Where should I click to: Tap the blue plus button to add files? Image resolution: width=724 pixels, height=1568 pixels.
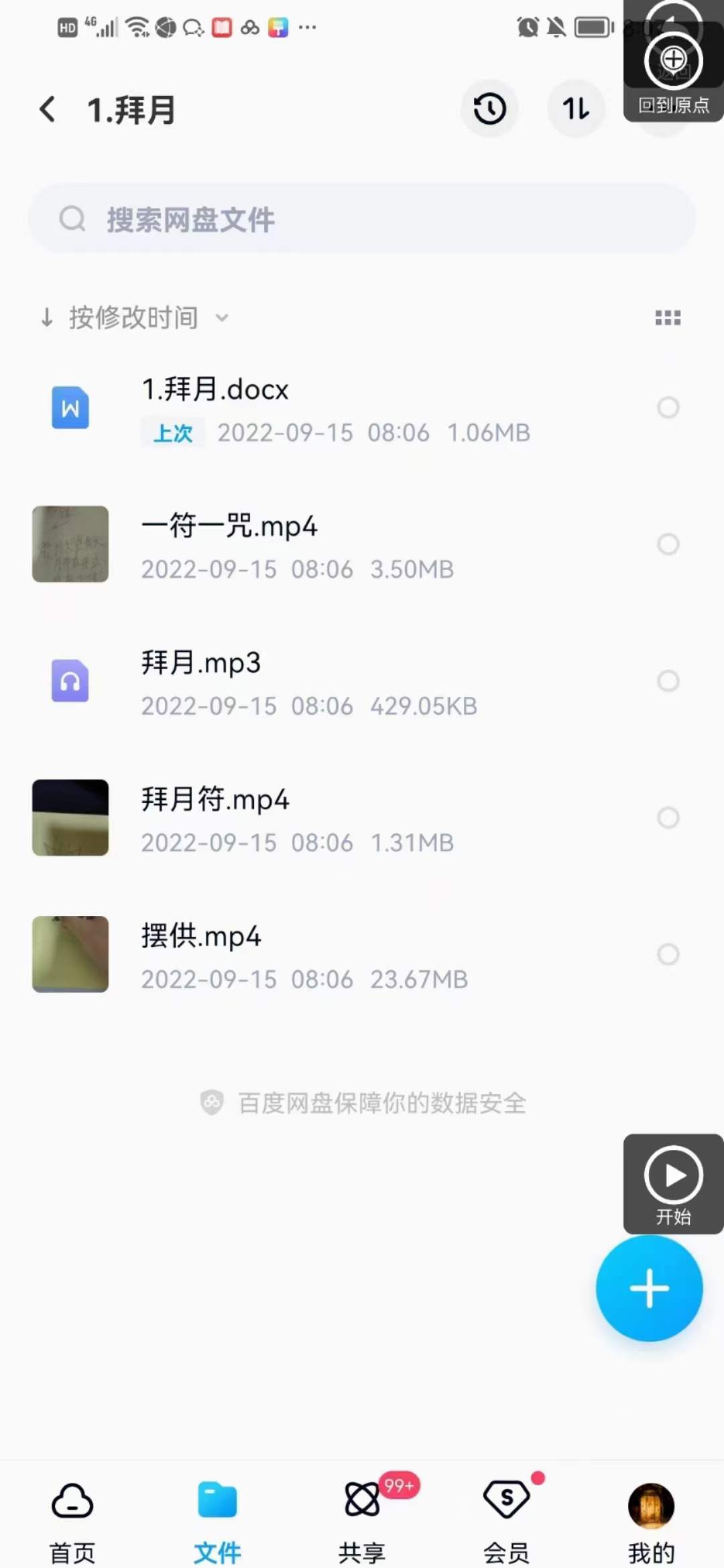[650, 1288]
